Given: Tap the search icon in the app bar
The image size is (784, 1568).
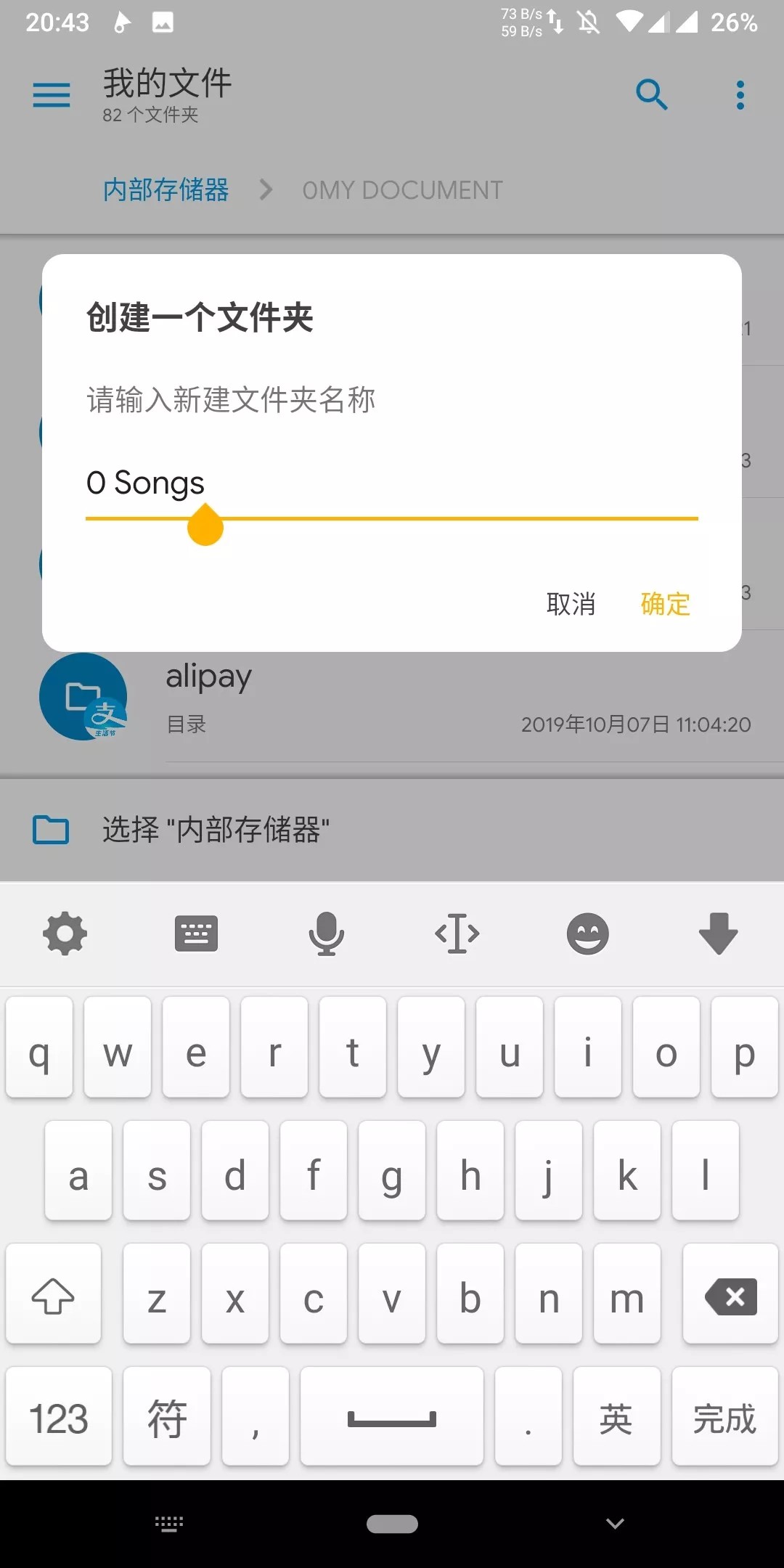Looking at the screenshot, I should (651, 94).
